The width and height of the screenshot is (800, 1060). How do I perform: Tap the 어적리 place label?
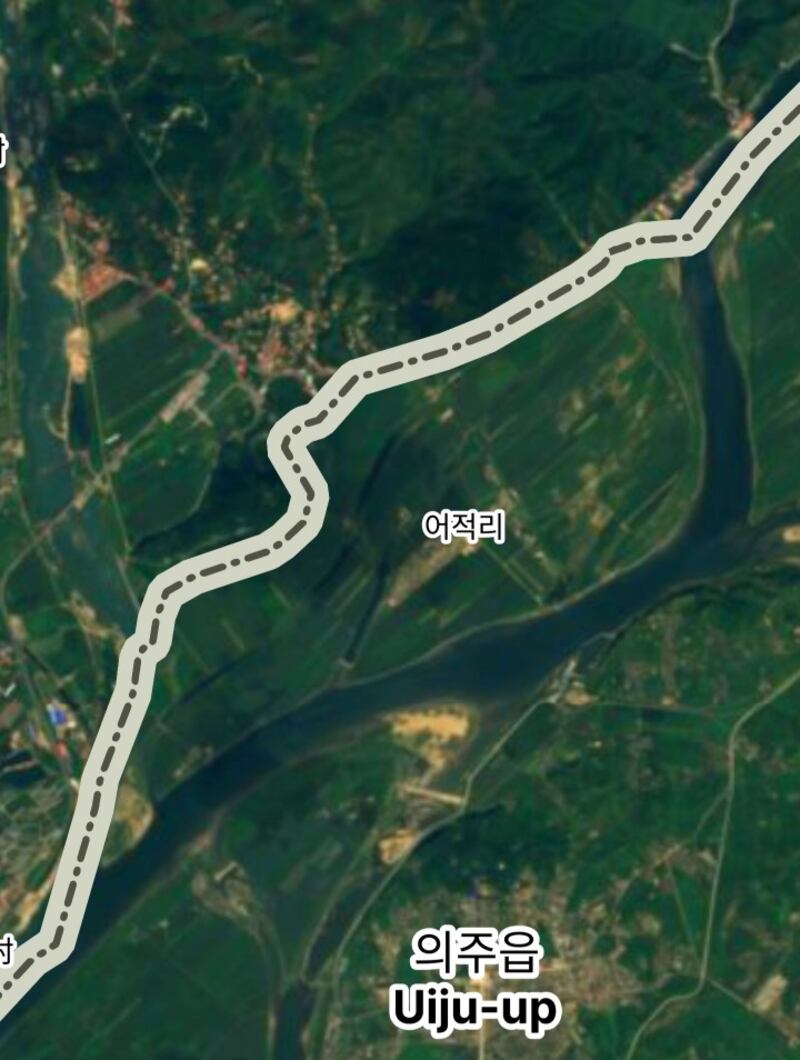(x=463, y=525)
